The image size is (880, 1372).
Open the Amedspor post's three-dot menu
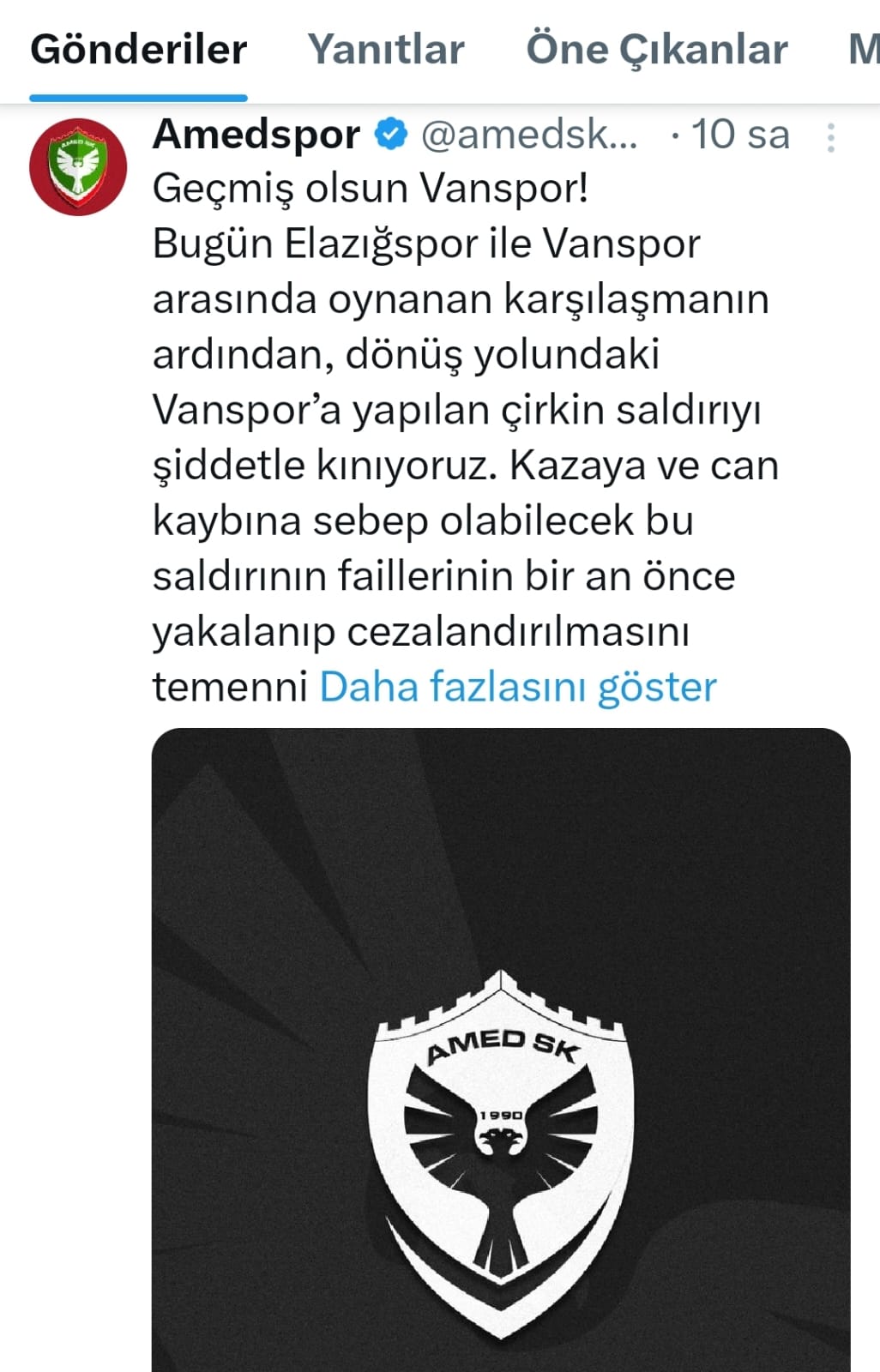[830, 137]
